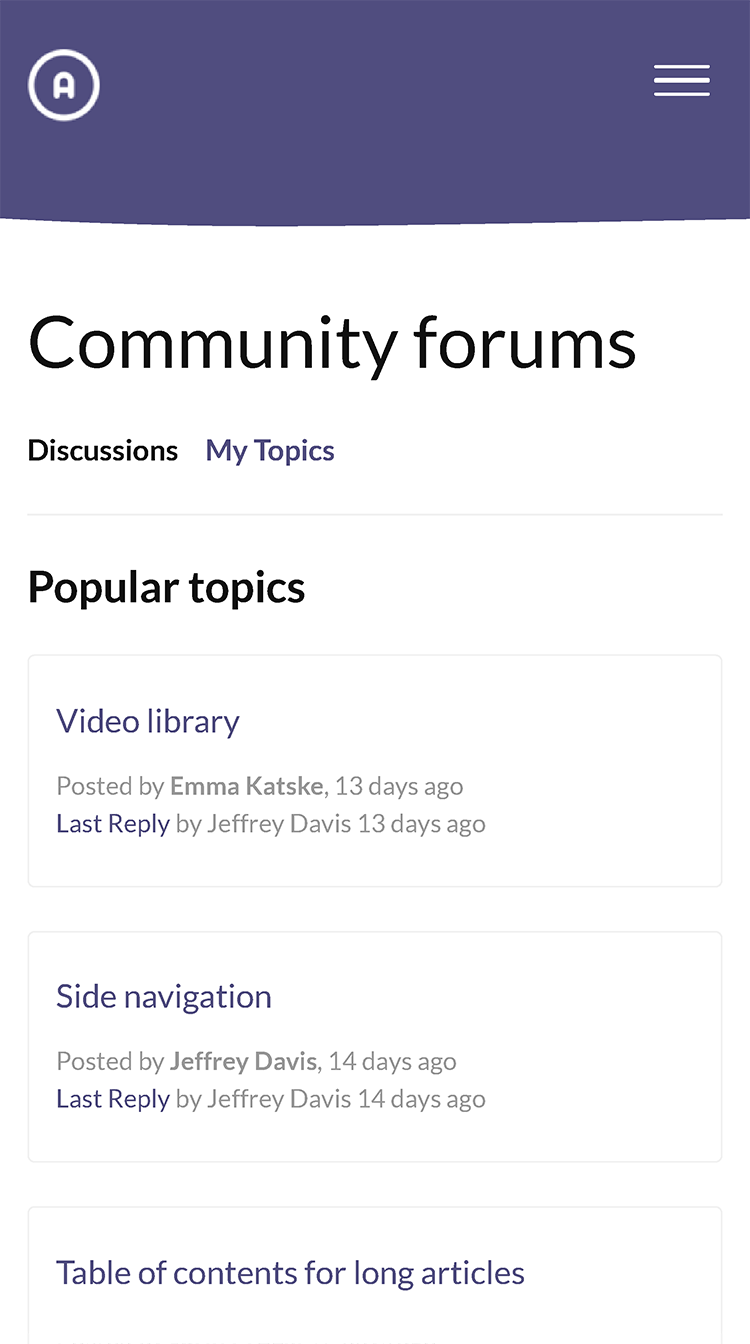View Last Reply in Video library
Image resolution: width=750 pixels, height=1344 pixels.
(113, 824)
